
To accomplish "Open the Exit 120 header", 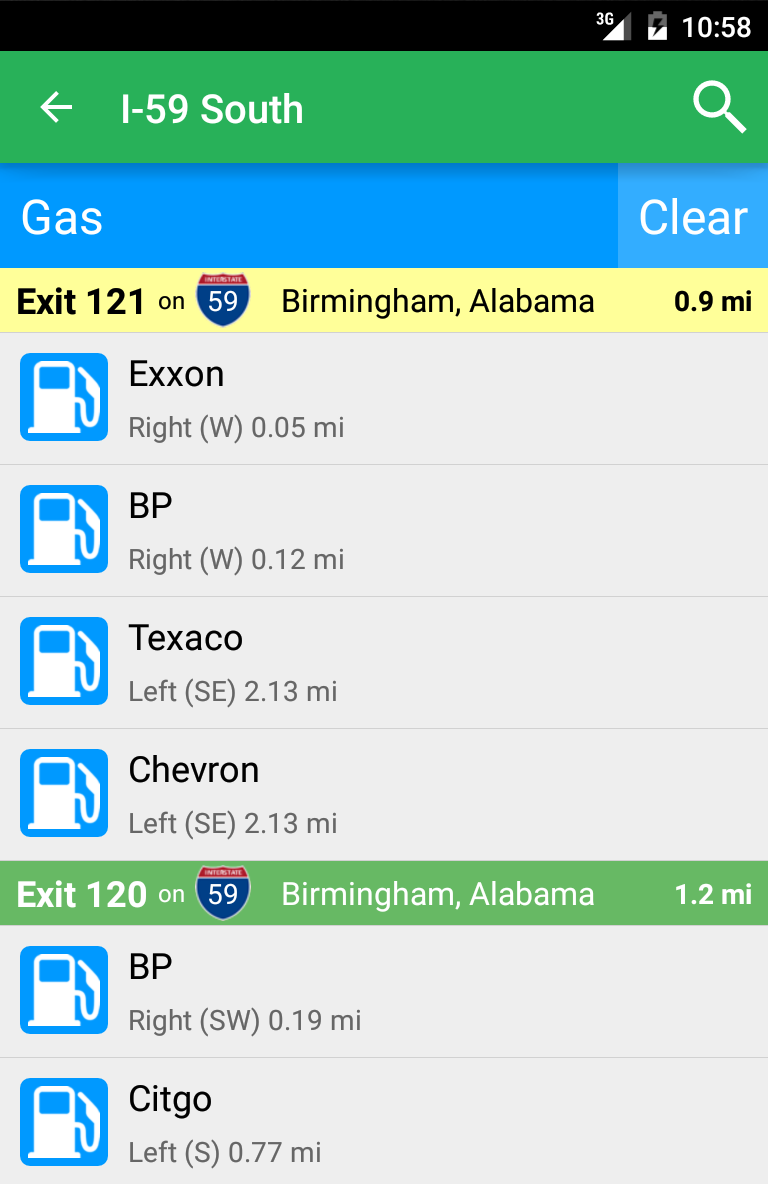I will point(384,893).
